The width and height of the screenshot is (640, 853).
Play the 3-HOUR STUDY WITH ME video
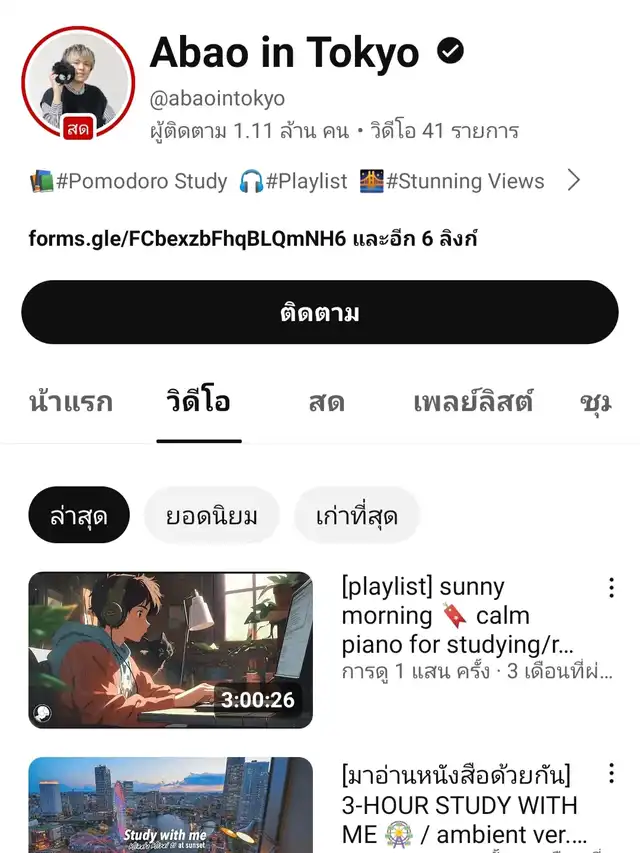tap(171, 805)
